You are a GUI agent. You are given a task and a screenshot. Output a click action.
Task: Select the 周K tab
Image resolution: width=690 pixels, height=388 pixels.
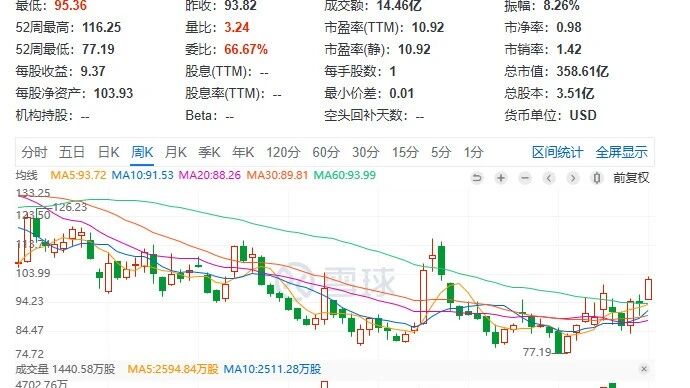pyautogui.click(x=142, y=152)
